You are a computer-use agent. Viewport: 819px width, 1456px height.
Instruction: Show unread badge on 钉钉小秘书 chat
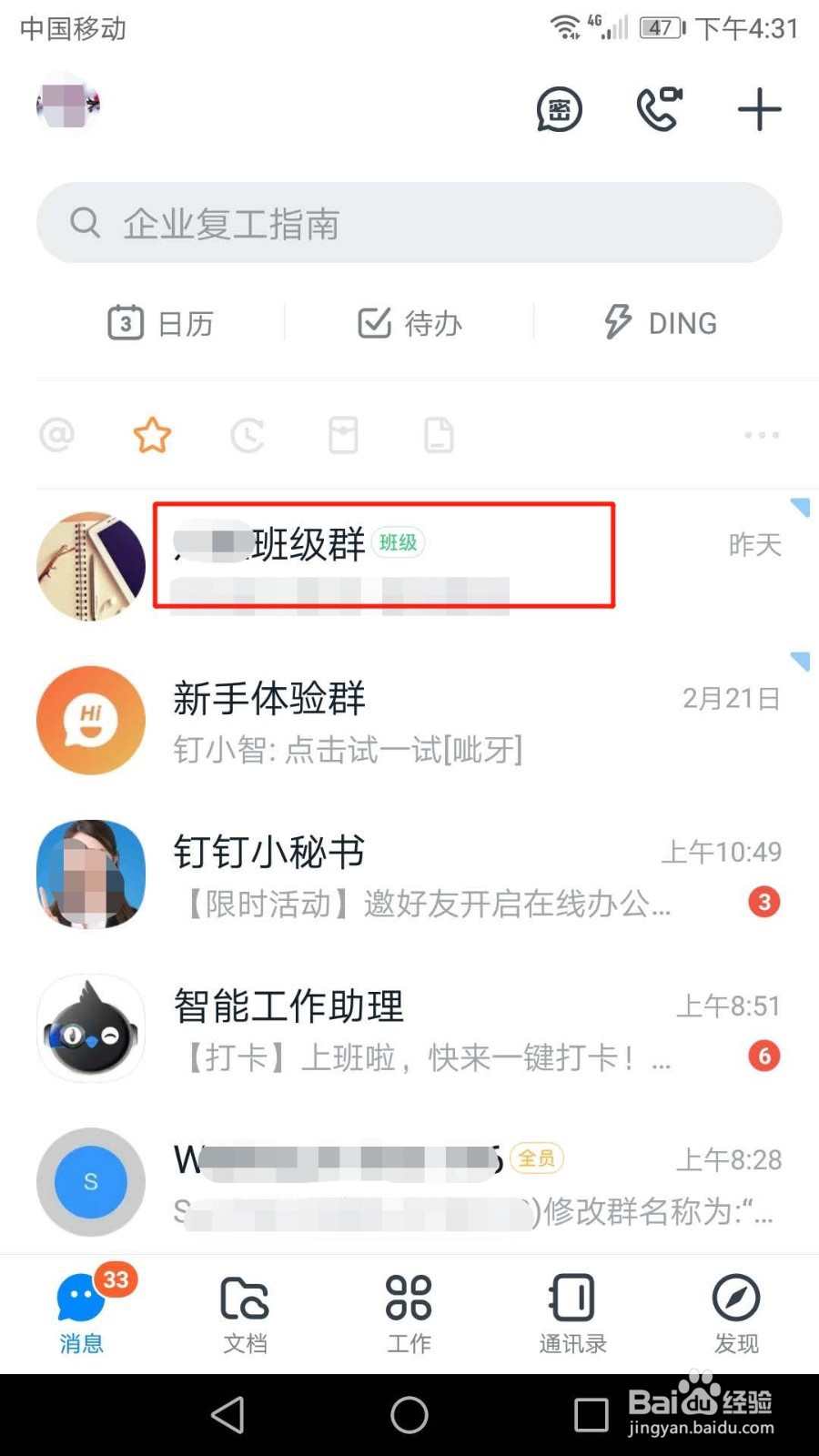pos(763,902)
